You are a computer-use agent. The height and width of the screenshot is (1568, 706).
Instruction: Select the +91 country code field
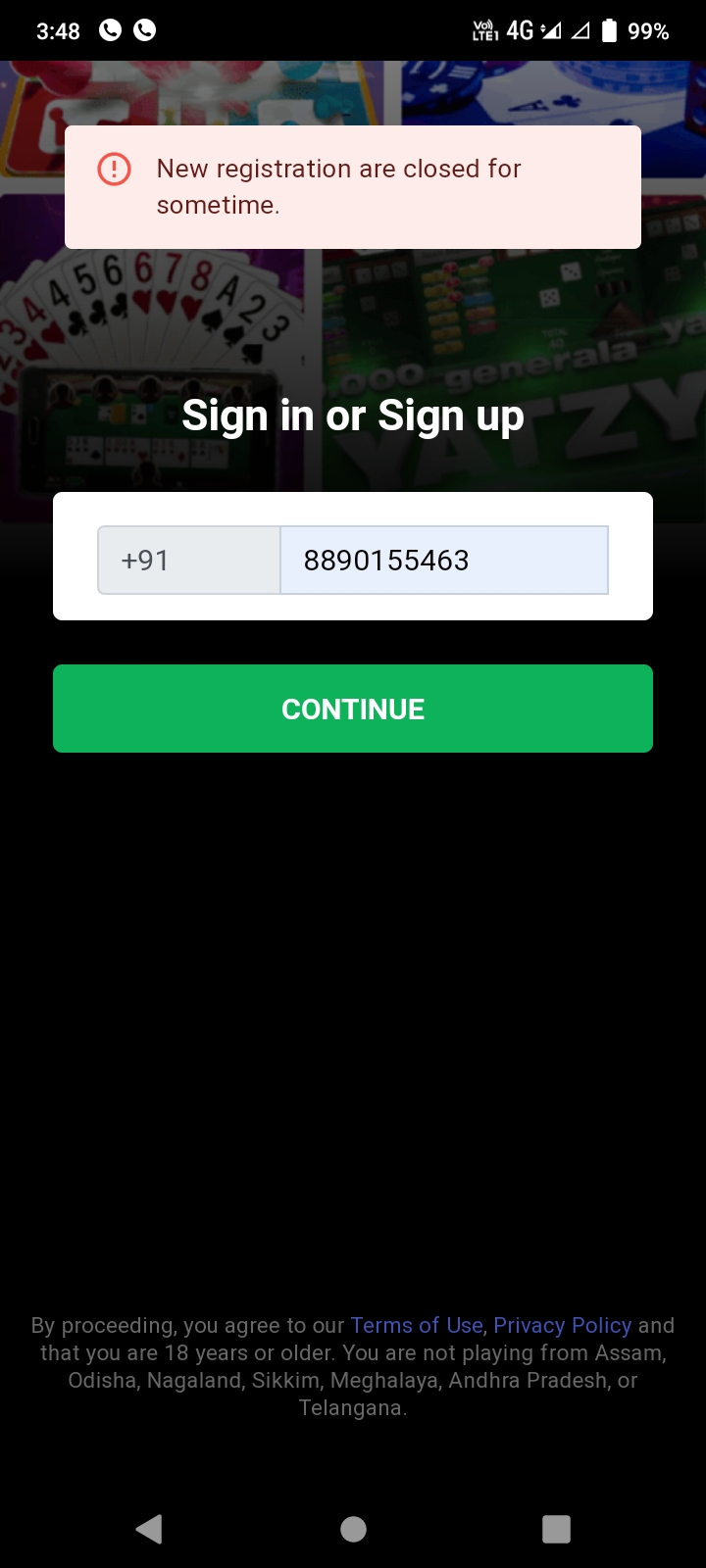tap(189, 561)
